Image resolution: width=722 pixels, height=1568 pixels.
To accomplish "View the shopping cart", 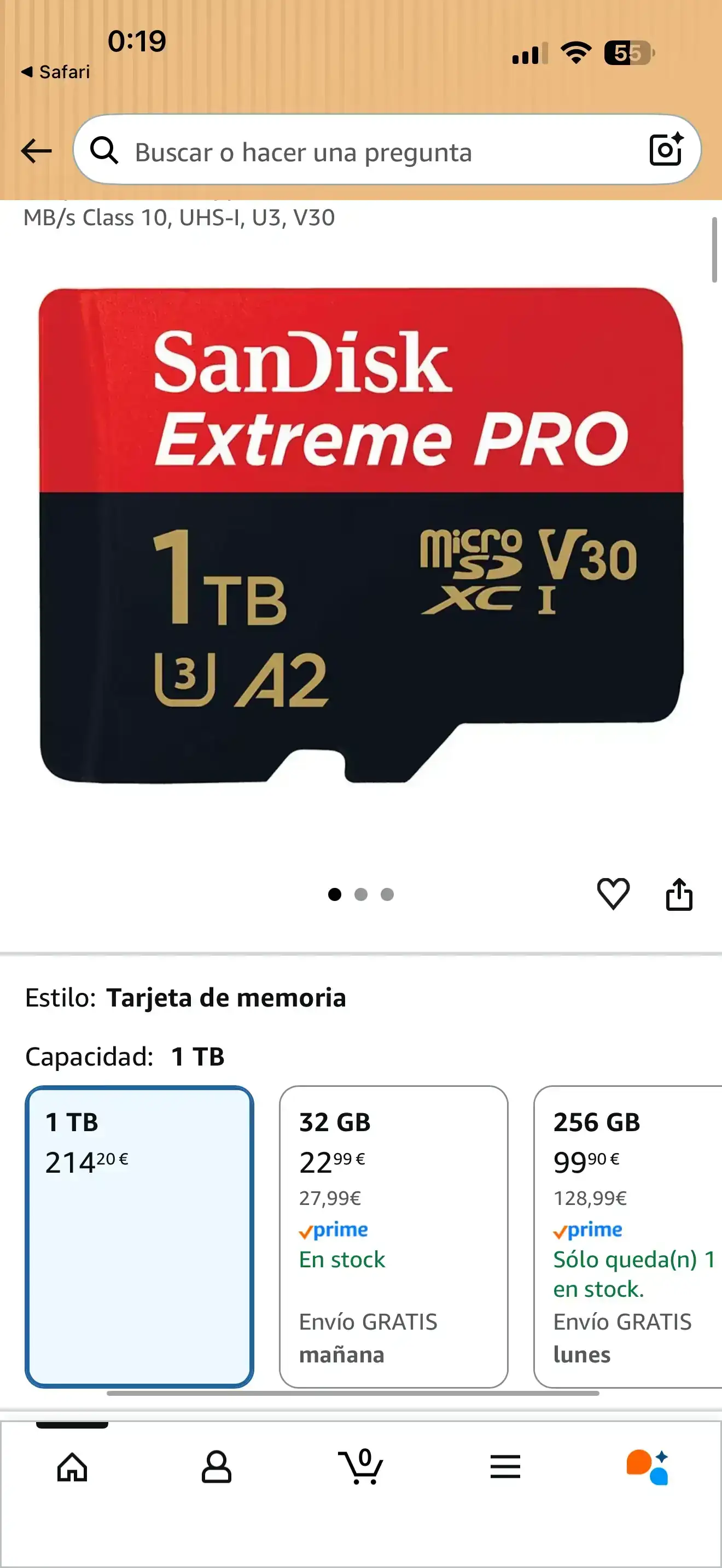I will 361,1467.
